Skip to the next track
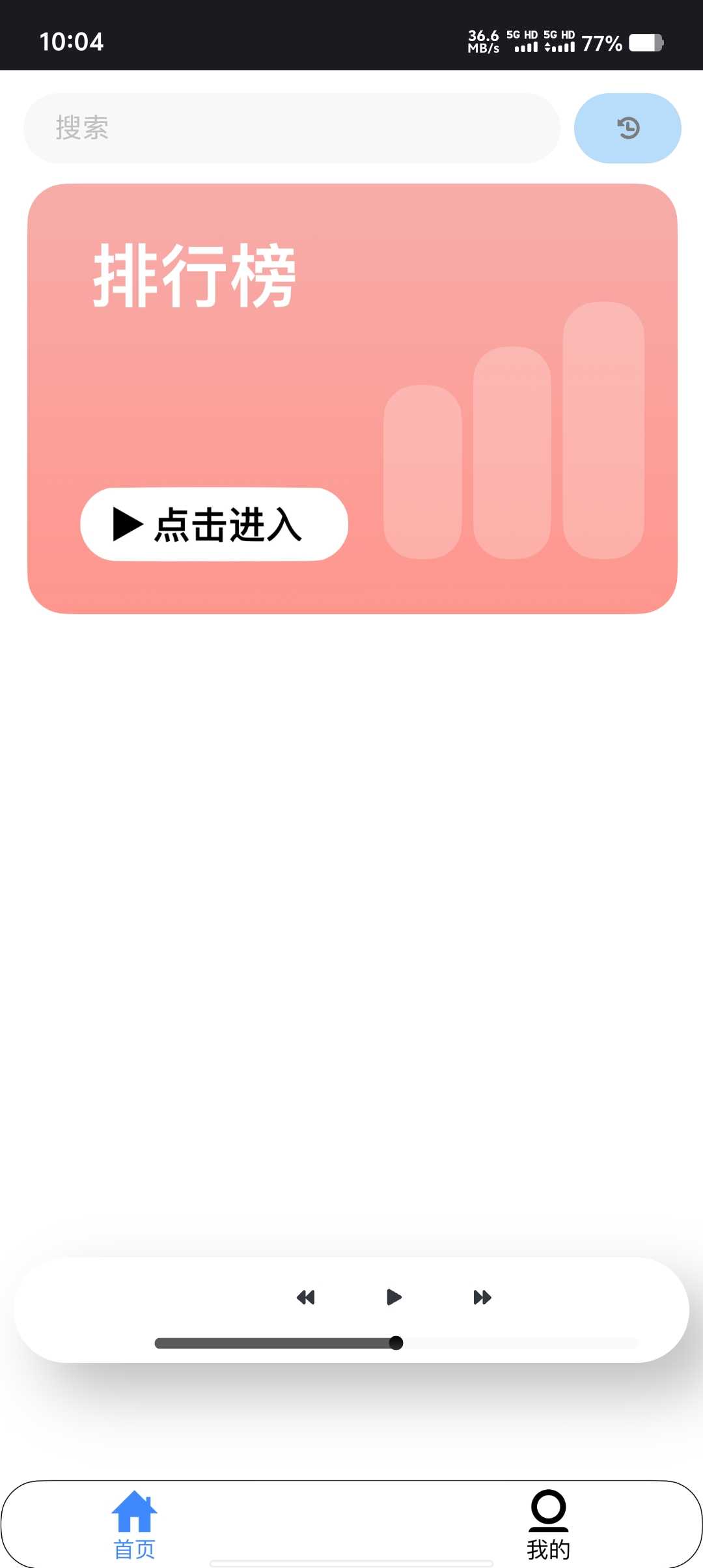Viewport: 703px width, 1568px height. [x=482, y=1297]
